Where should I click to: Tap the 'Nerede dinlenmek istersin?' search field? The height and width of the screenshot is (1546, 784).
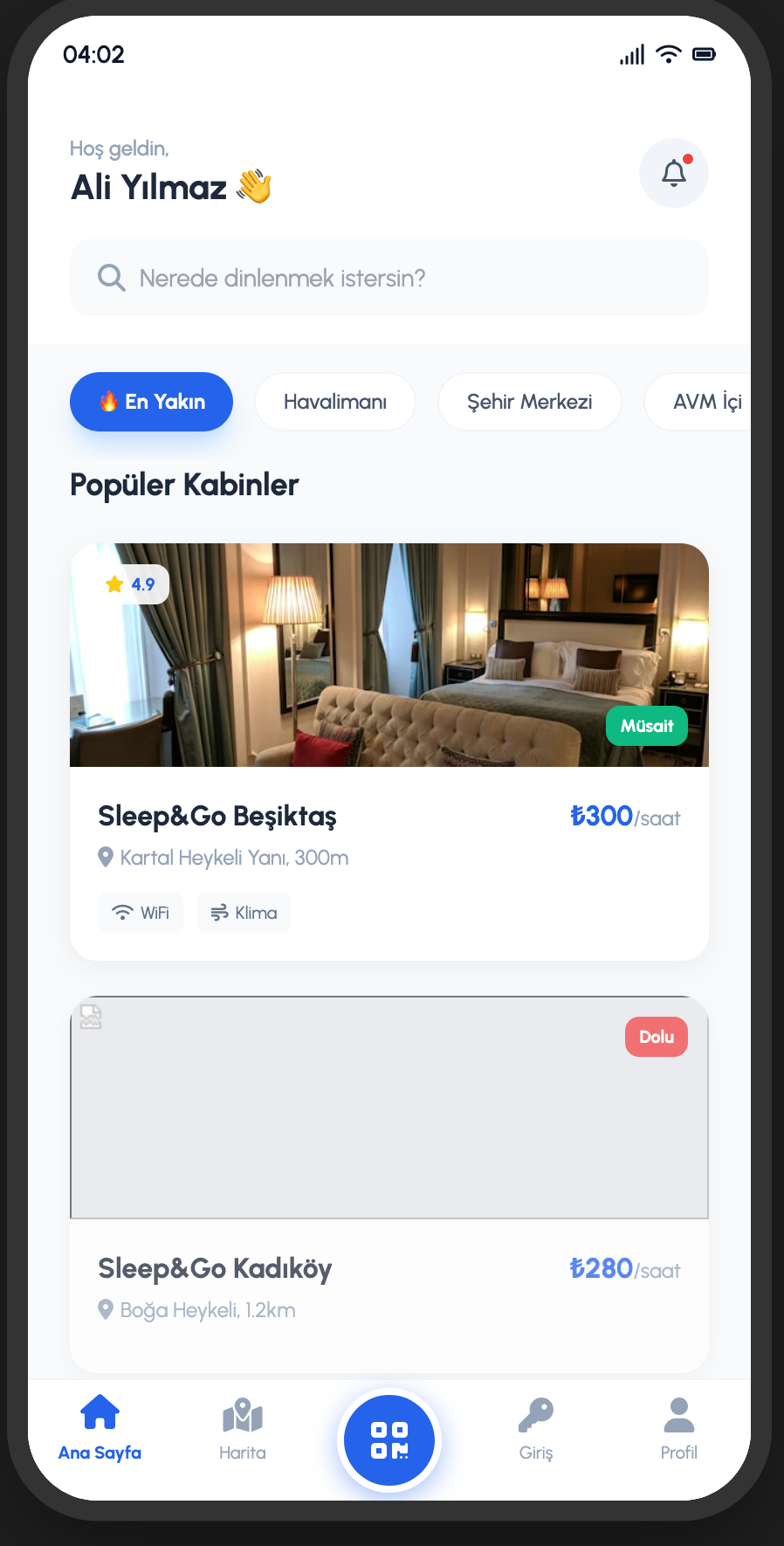tap(389, 278)
